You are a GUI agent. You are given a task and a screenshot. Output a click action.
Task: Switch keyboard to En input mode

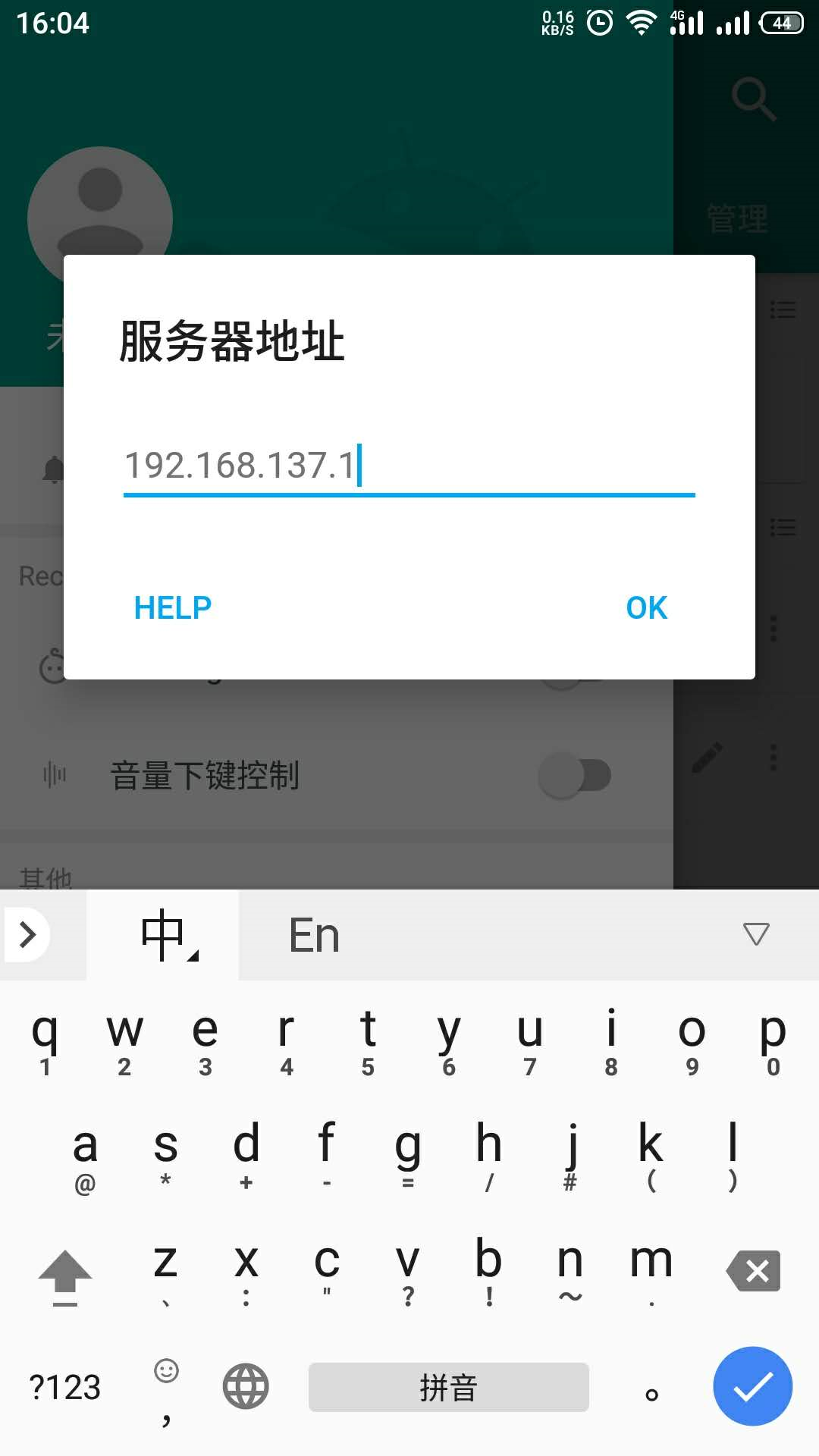point(314,935)
